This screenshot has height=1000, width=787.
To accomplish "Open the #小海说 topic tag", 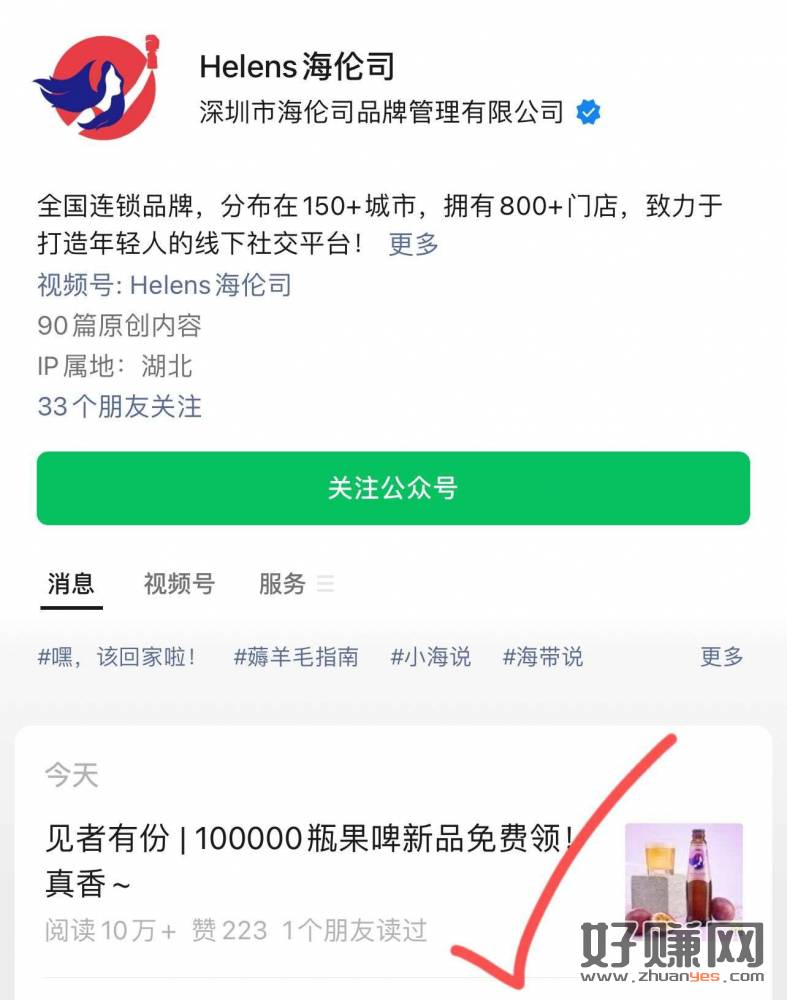I will (x=430, y=657).
